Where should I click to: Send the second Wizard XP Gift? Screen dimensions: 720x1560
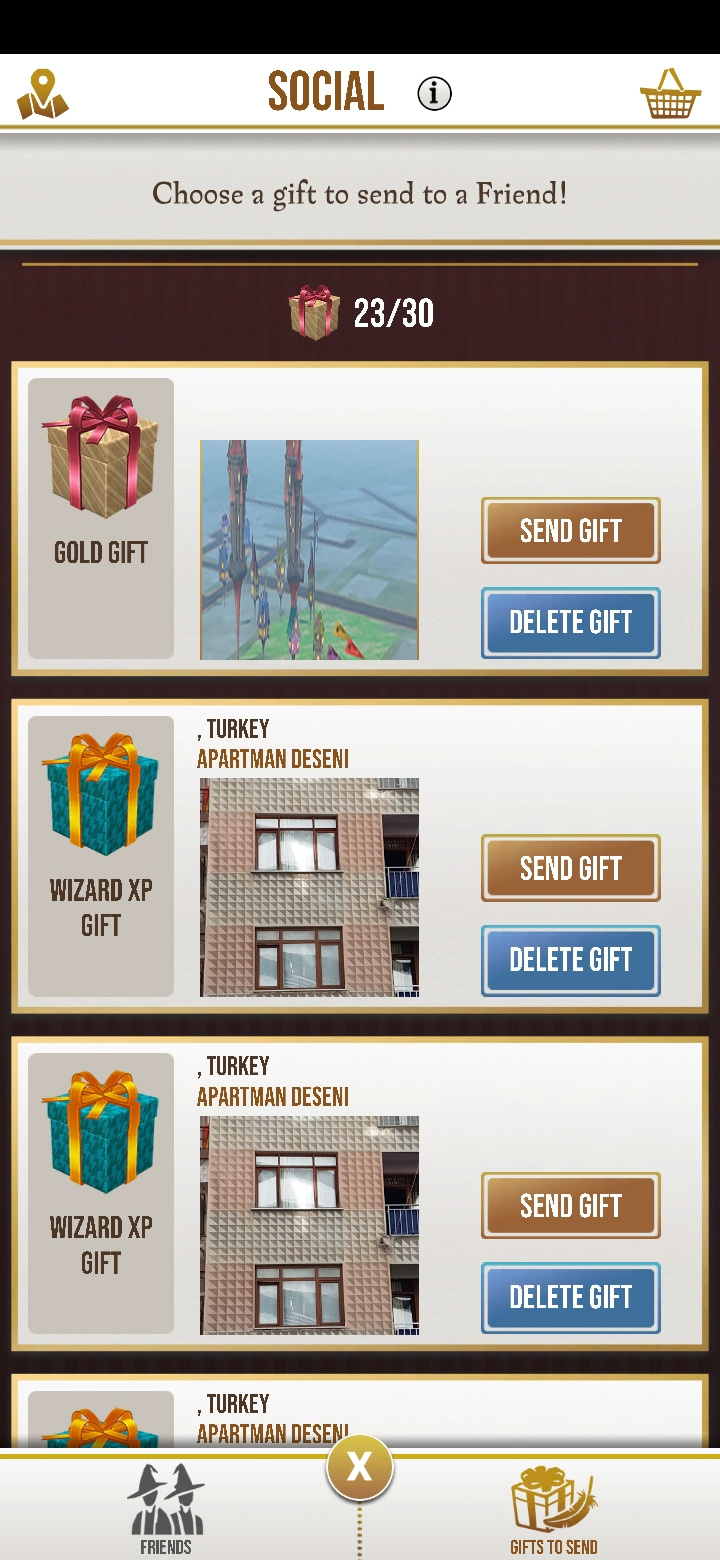click(x=570, y=1206)
